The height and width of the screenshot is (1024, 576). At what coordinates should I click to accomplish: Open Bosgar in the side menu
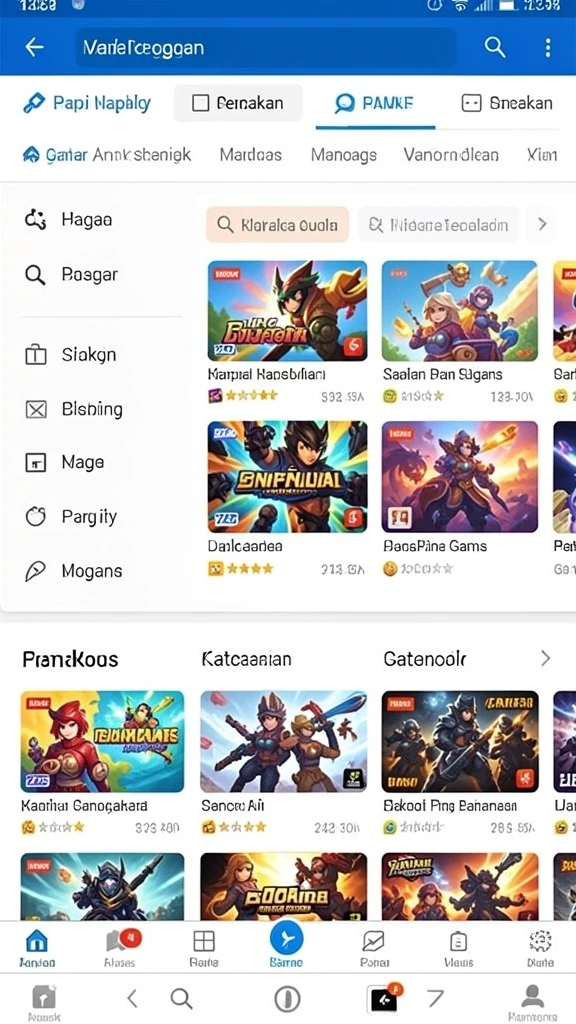coord(72,274)
